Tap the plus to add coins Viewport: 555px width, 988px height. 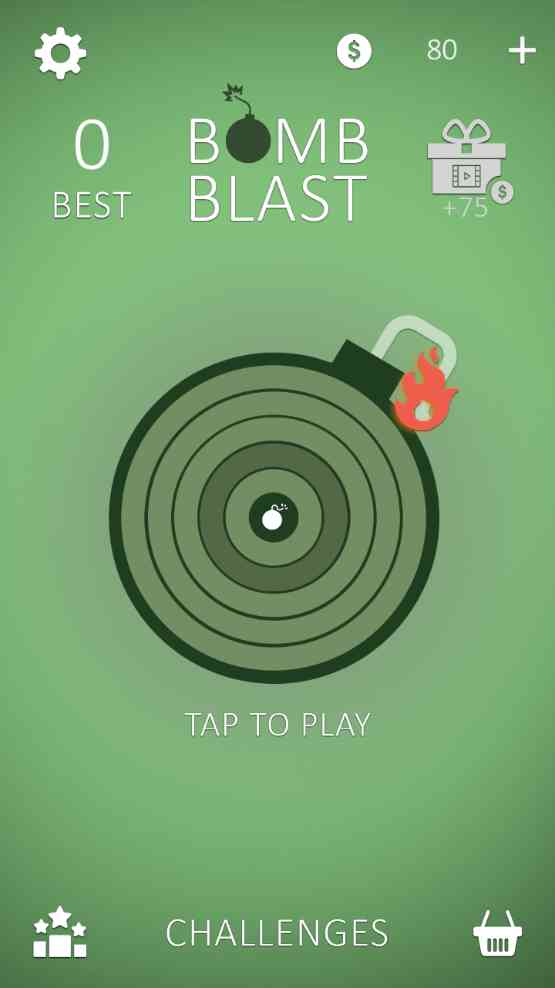[522, 50]
